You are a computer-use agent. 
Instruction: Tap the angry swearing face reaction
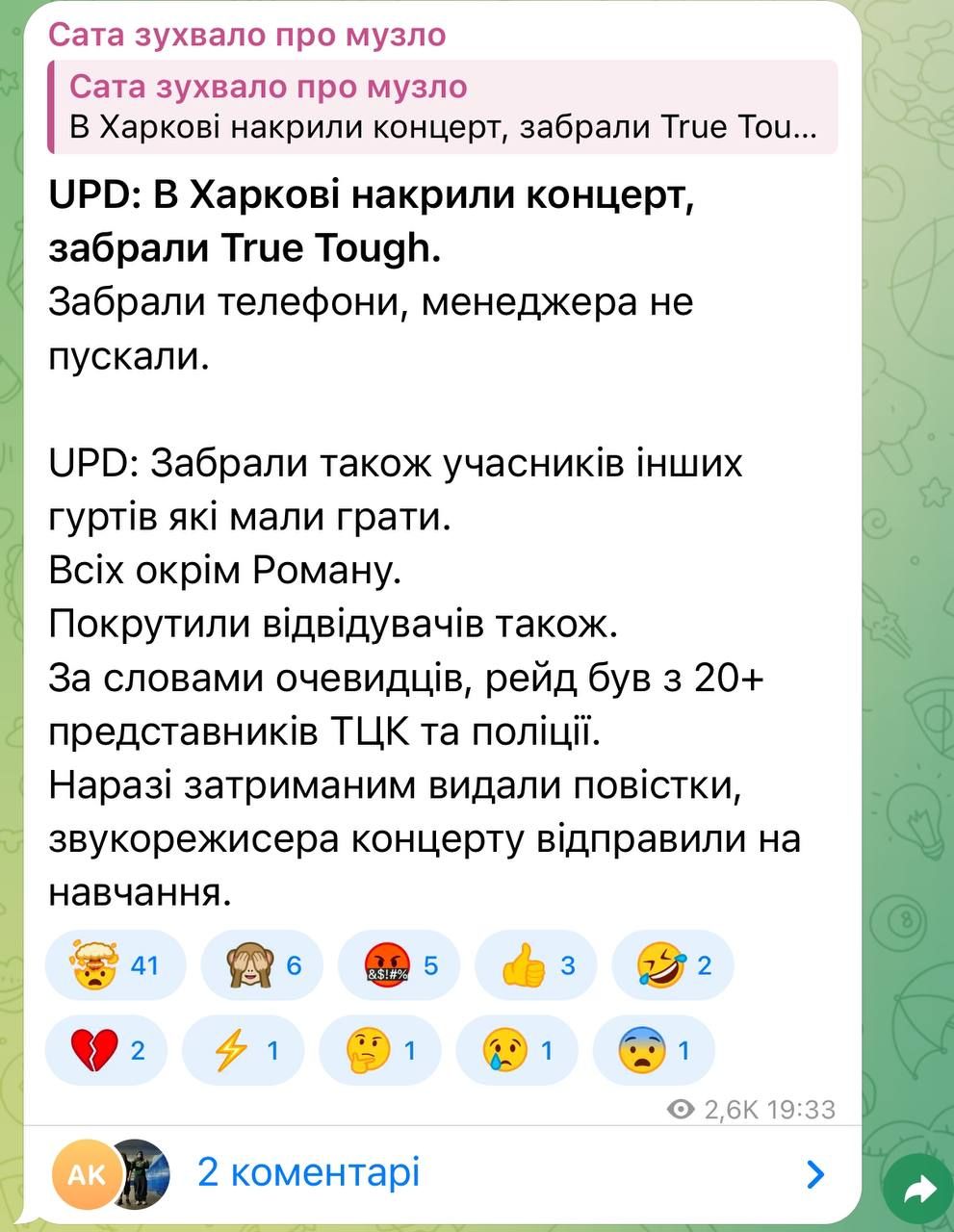coord(399,964)
